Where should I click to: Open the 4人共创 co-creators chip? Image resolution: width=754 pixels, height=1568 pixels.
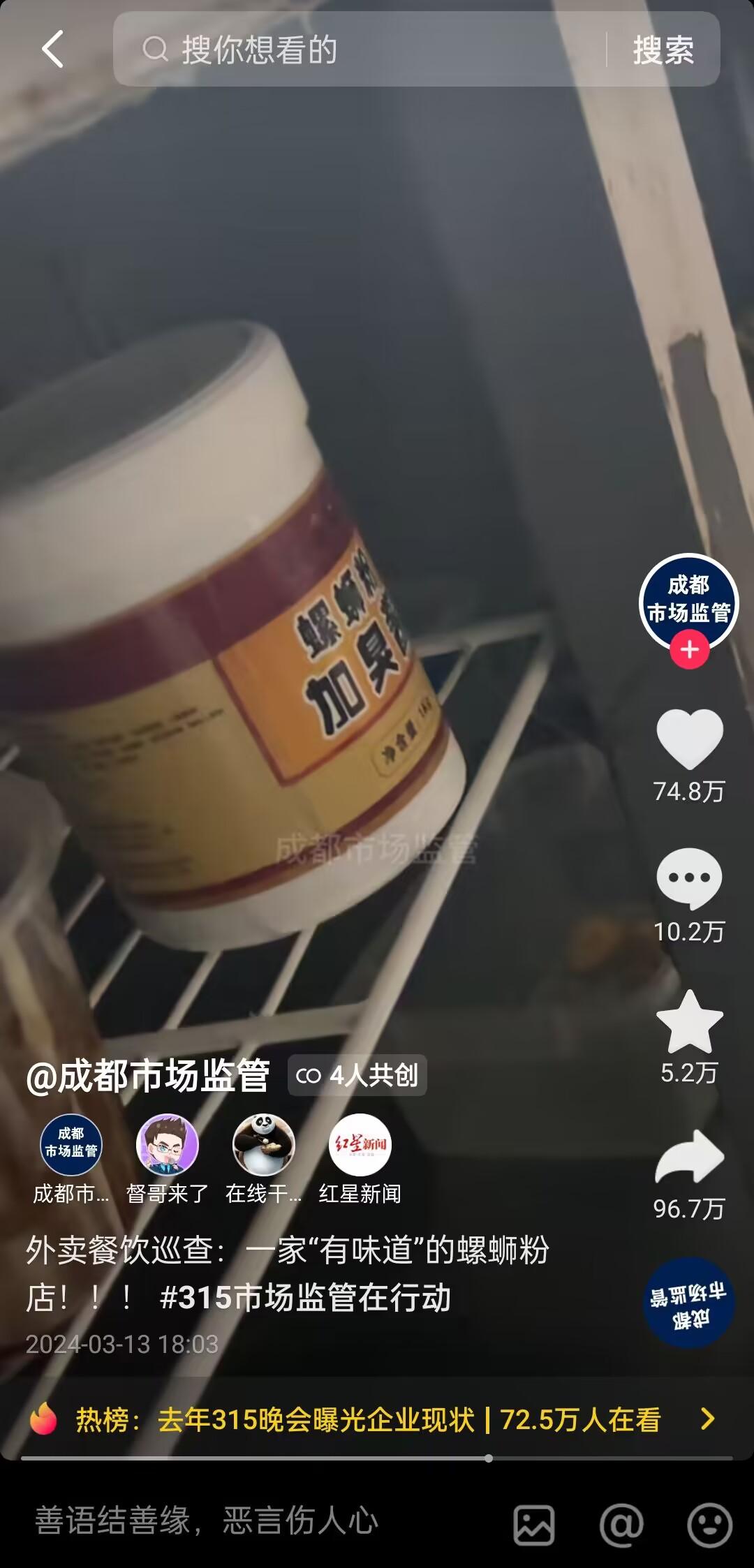(357, 1075)
